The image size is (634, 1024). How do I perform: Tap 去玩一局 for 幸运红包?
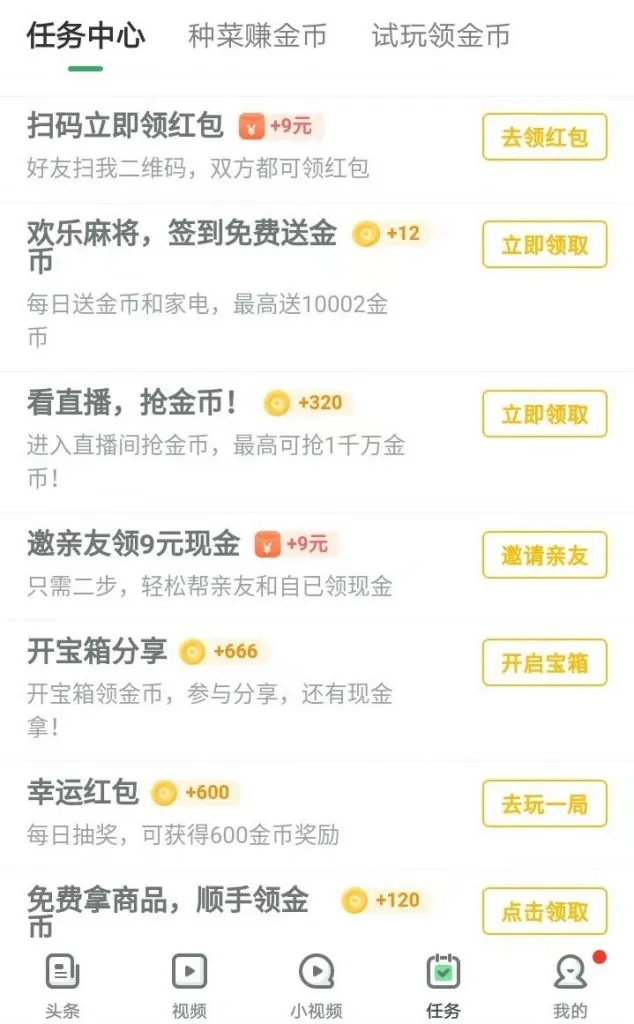point(544,803)
